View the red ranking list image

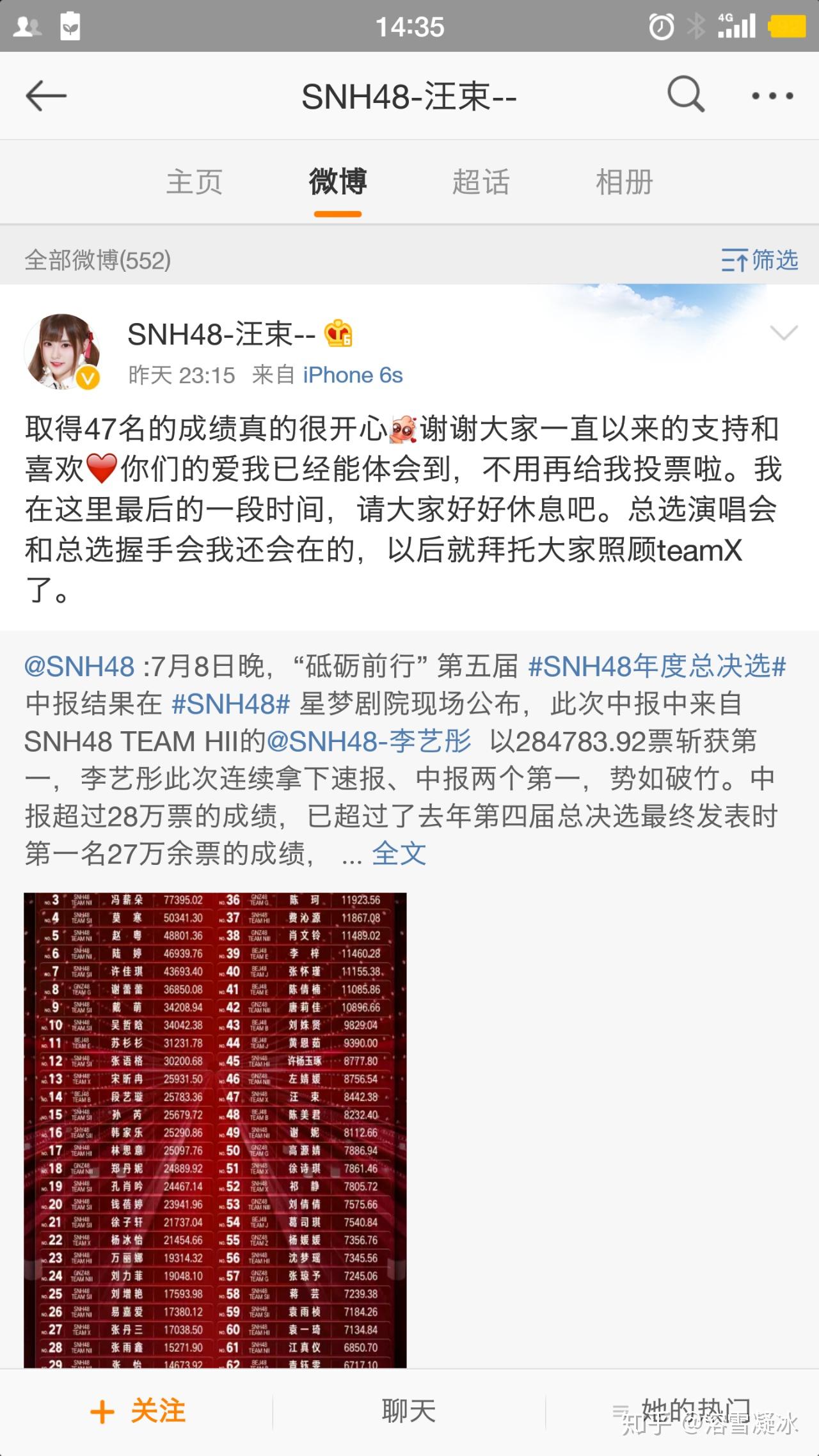pos(215,1129)
